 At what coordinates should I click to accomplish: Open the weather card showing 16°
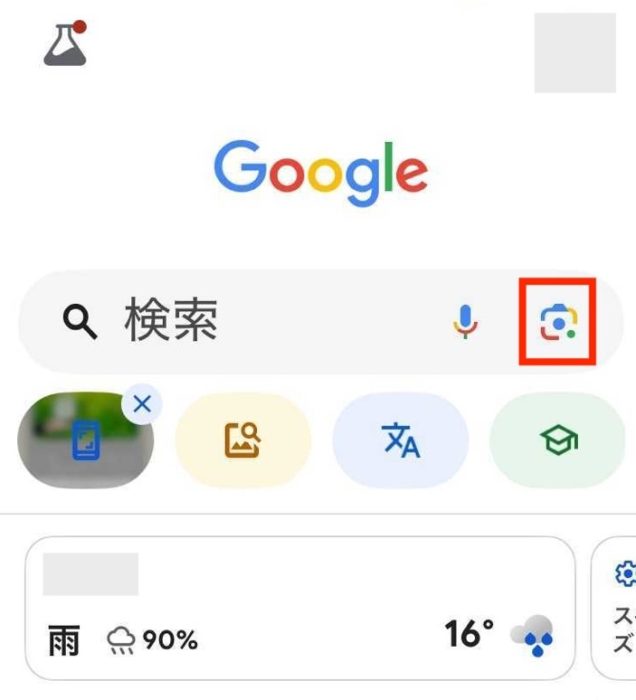pyautogui.click(x=300, y=608)
